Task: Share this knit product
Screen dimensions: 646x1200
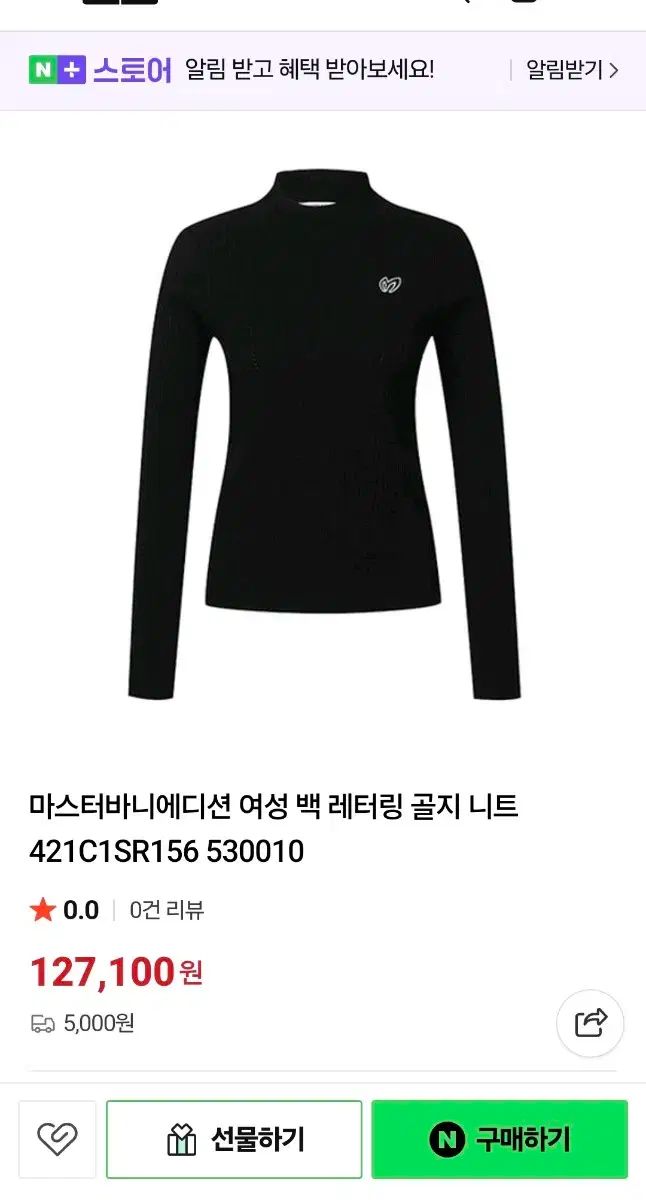Action: (590, 1023)
